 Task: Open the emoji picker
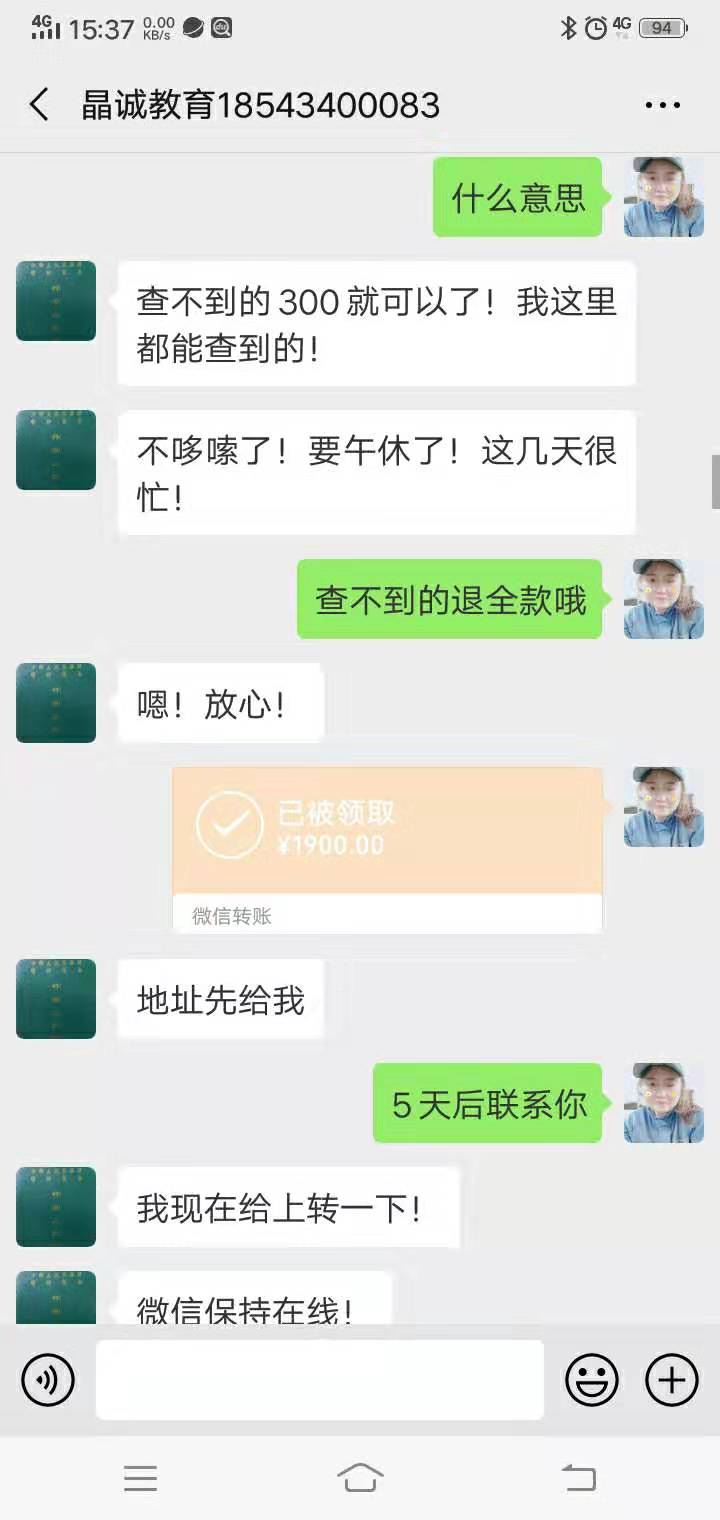(592, 1380)
